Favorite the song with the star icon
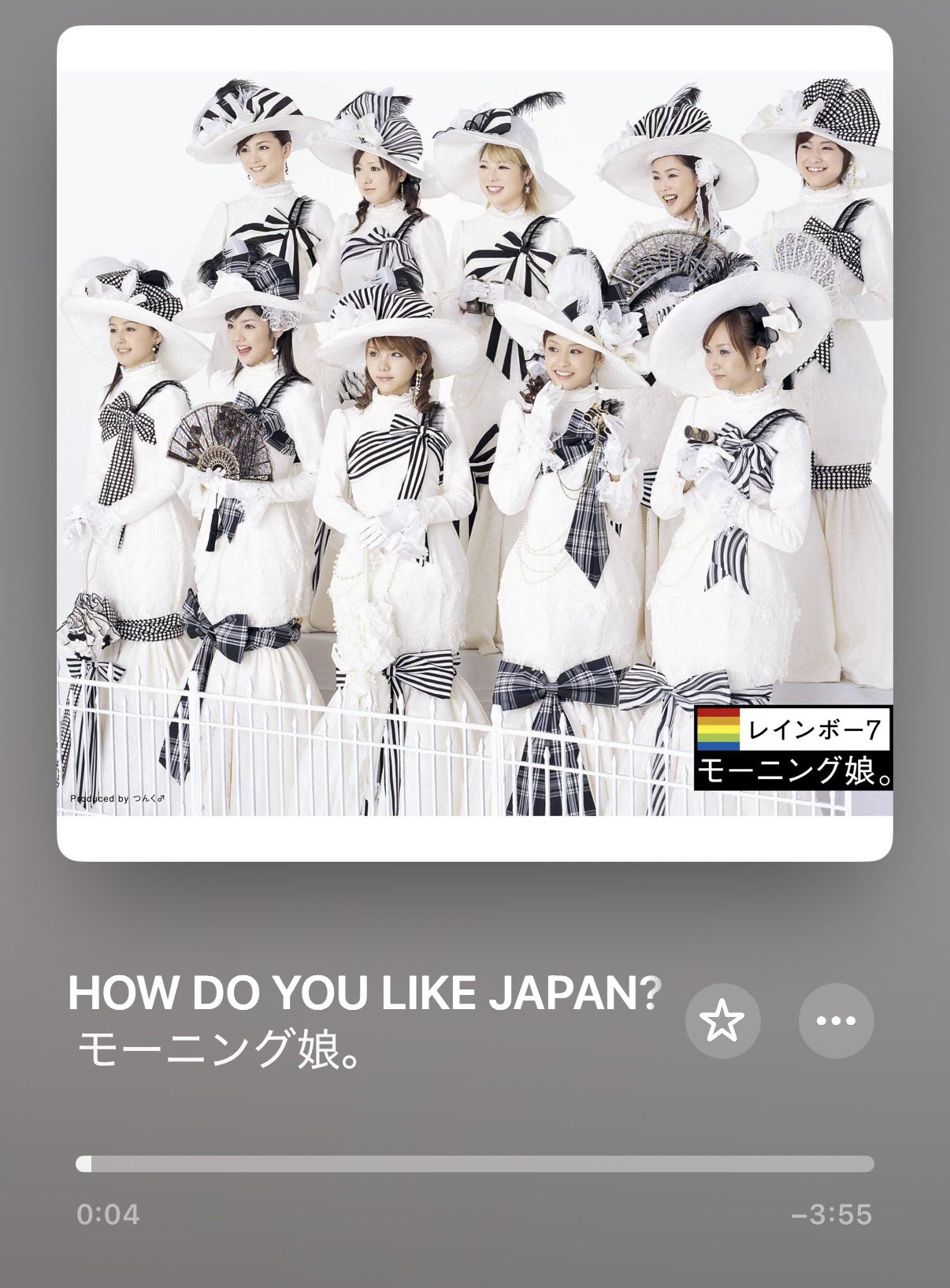The image size is (950, 1288). click(x=722, y=1020)
